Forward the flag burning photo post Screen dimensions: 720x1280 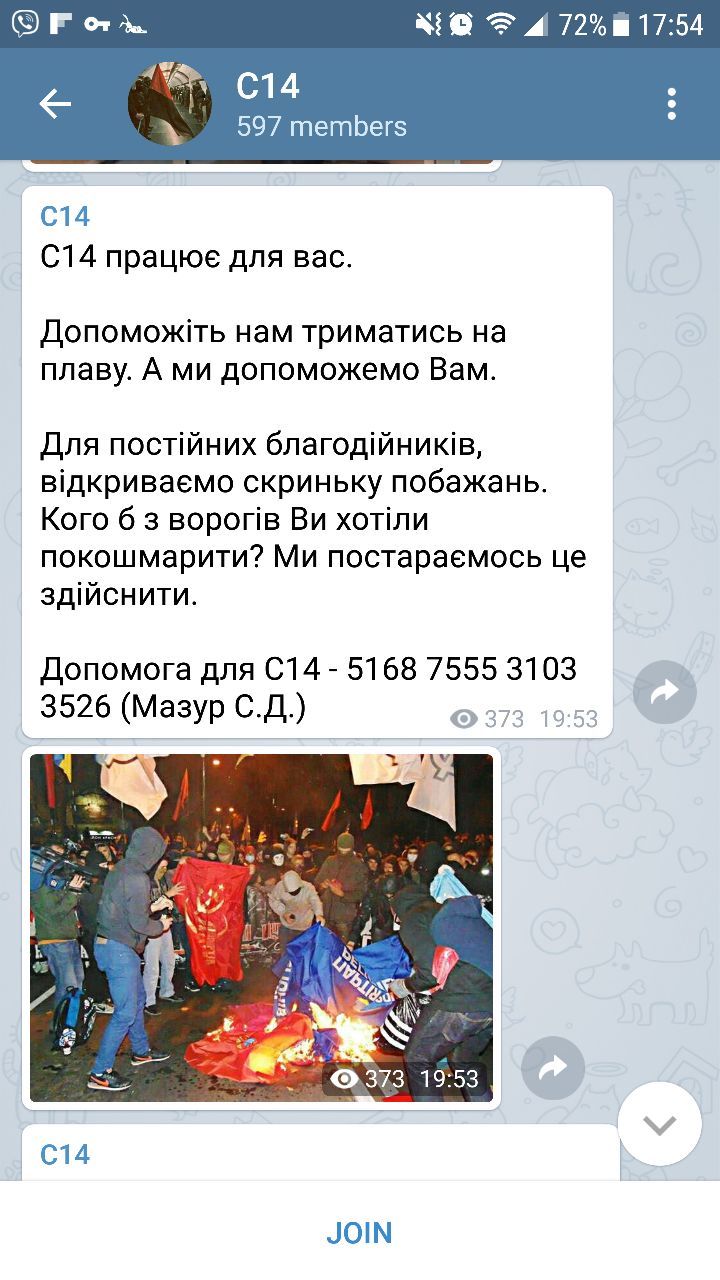click(553, 1069)
